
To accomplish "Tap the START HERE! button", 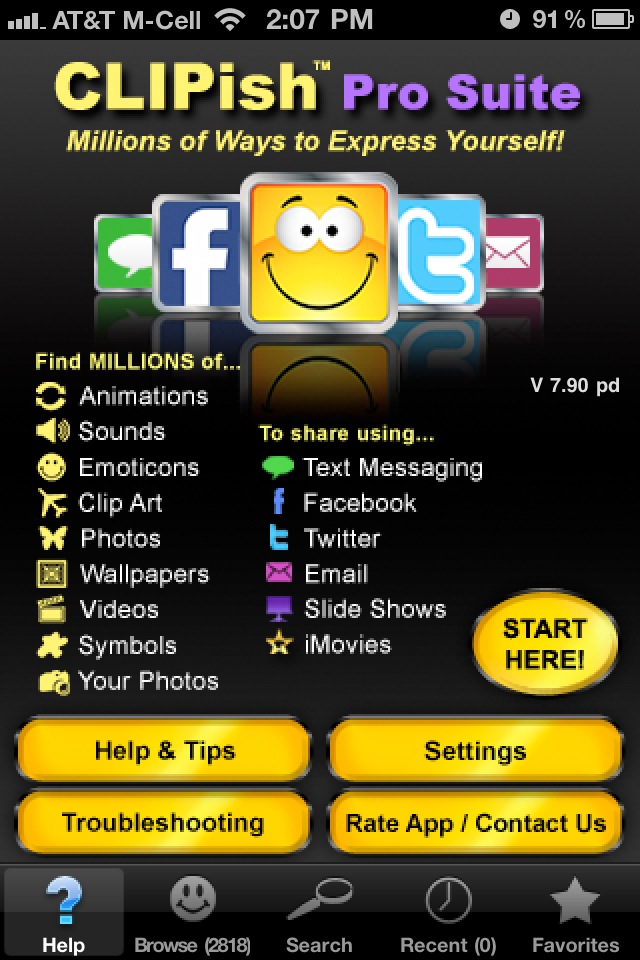I will tap(545, 644).
